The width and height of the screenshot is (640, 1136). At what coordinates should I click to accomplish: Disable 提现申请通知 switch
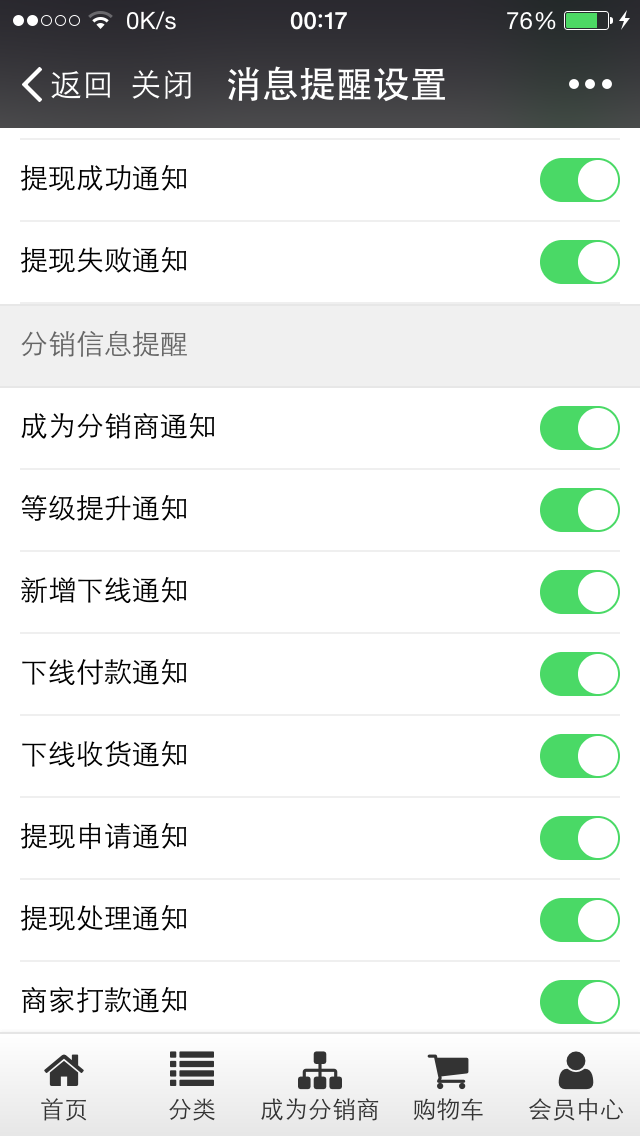click(x=579, y=838)
